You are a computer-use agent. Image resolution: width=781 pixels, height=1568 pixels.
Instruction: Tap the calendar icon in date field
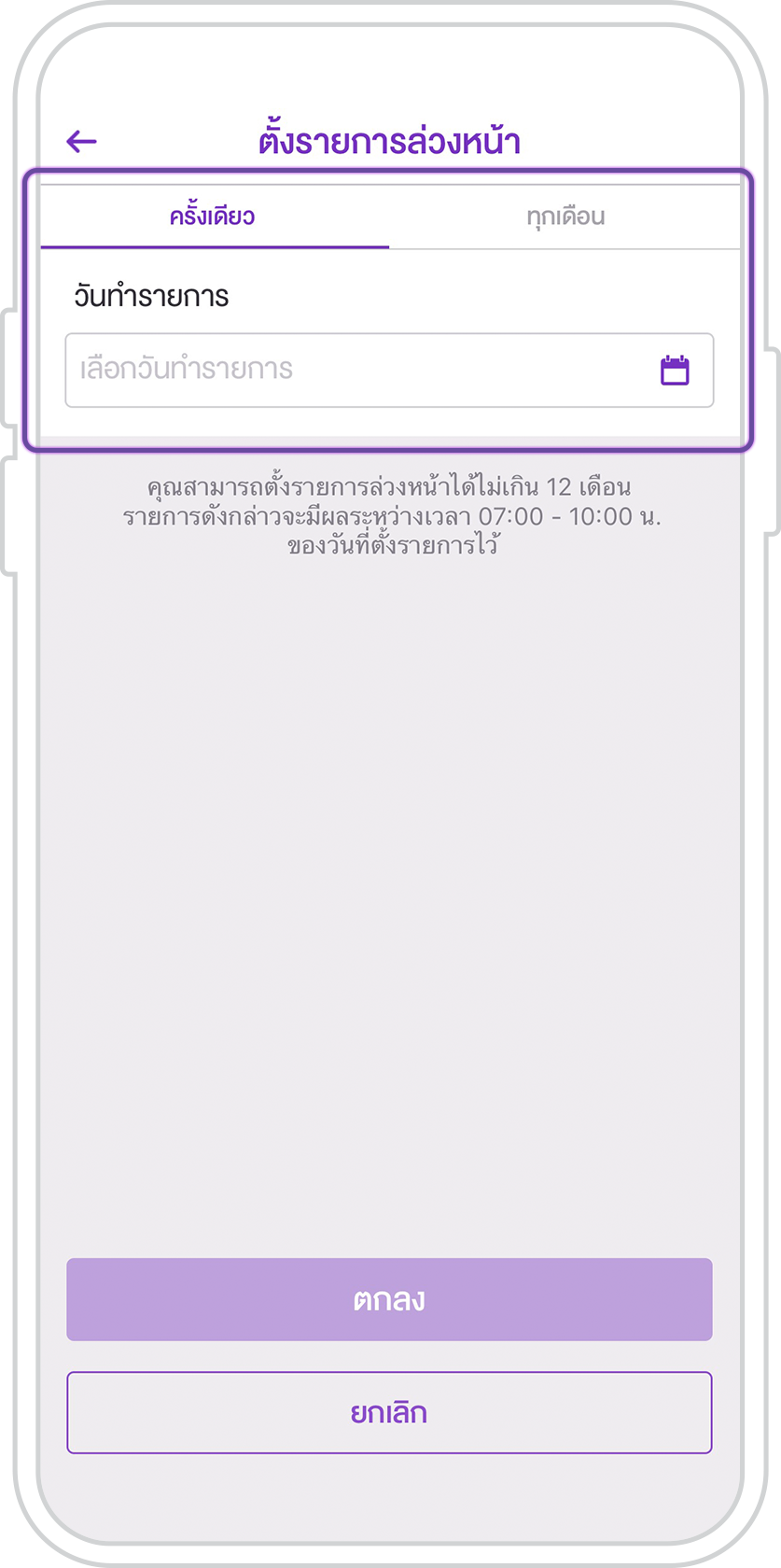click(x=675, y=371)
